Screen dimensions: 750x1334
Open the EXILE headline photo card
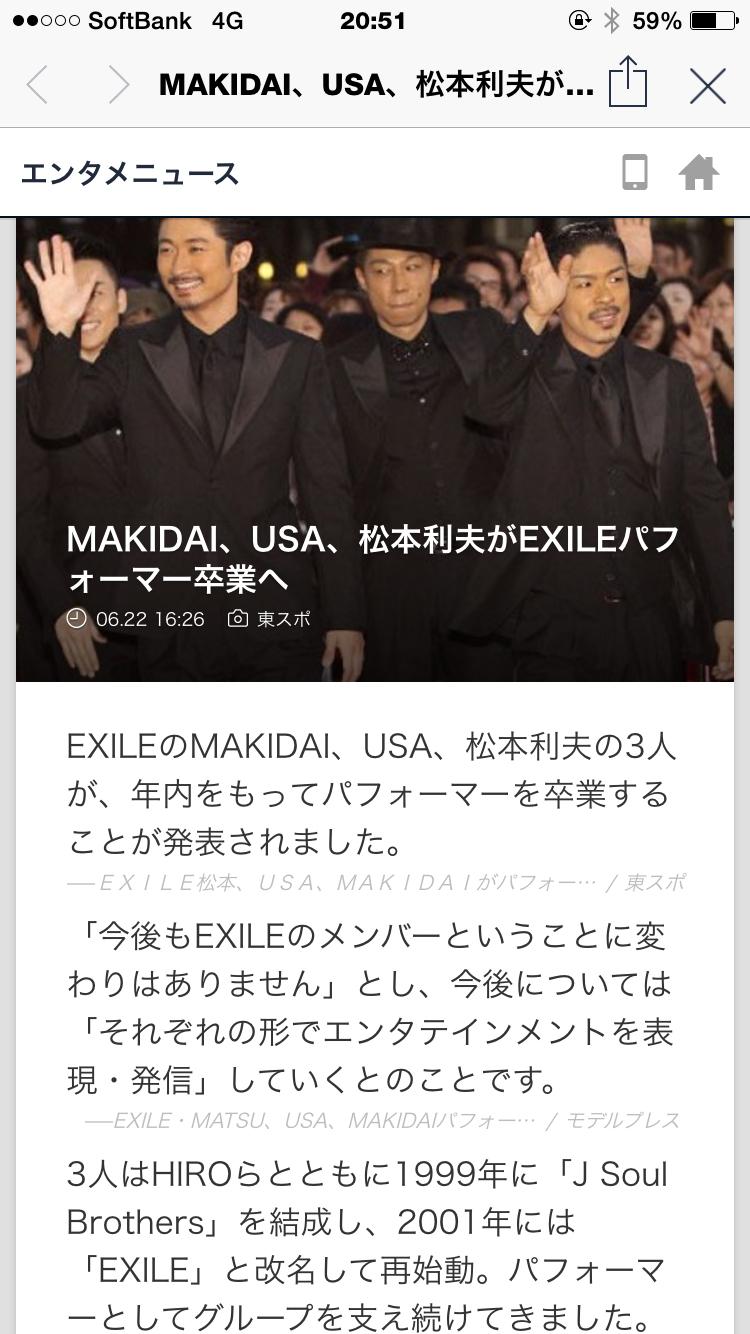[375, 450]
